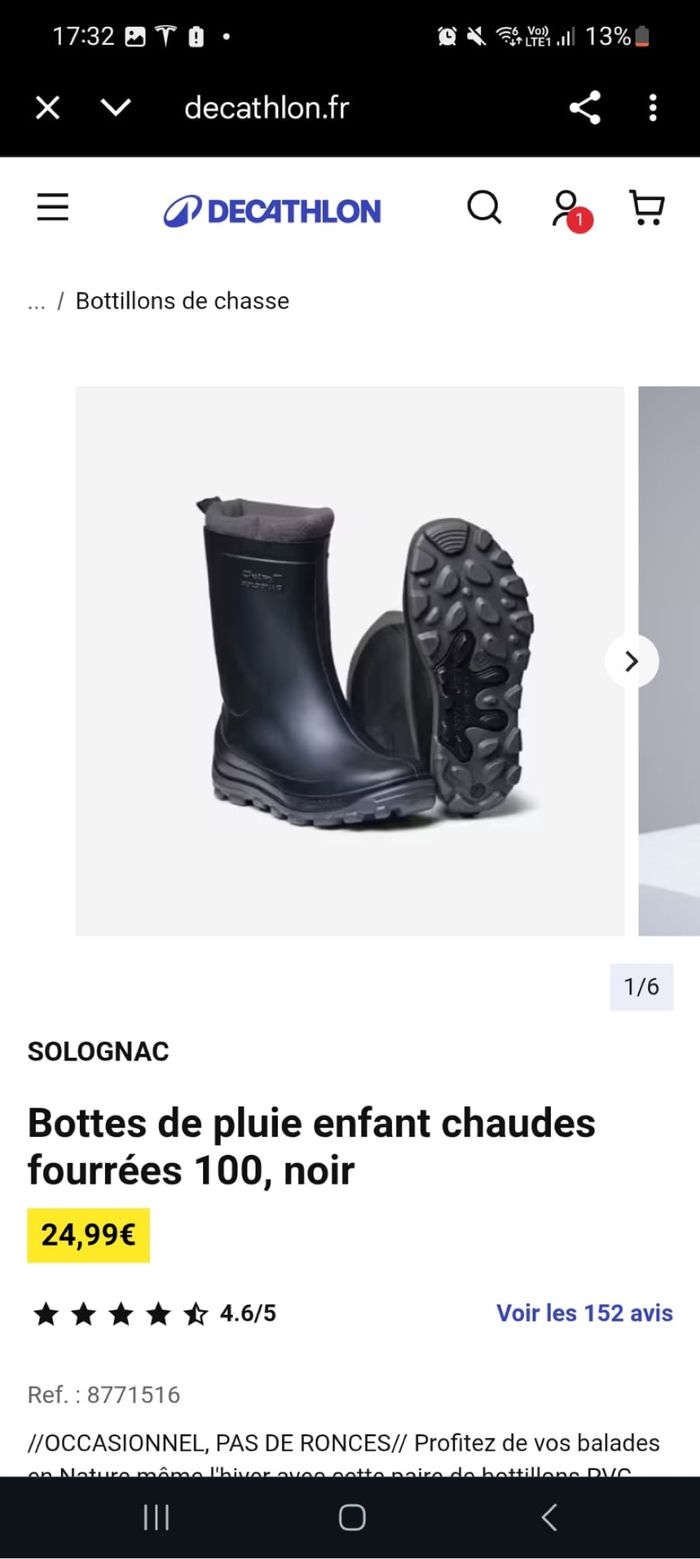This screenshot has height=1559, width=700.
Task: Tap Voir les 152 avis link
Action: point(584,1313)
